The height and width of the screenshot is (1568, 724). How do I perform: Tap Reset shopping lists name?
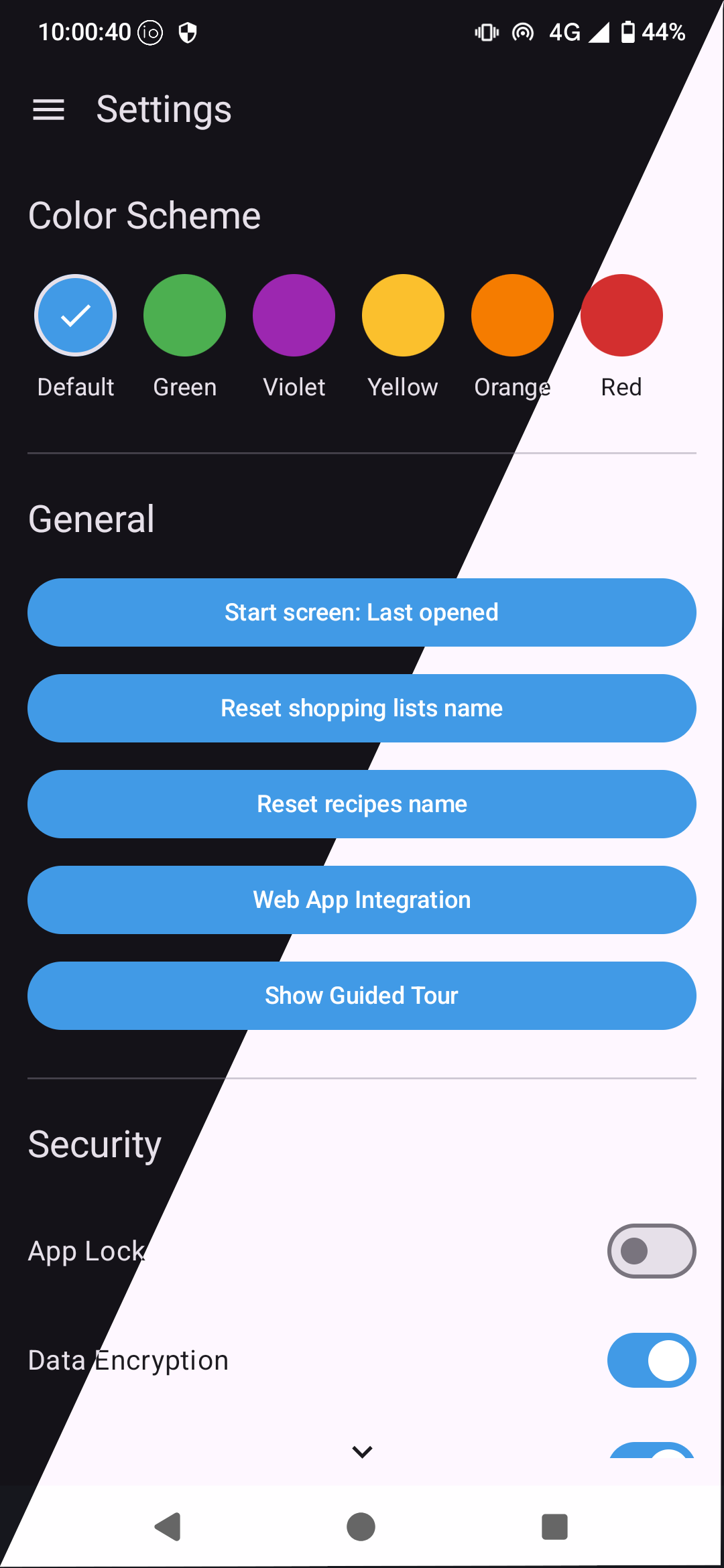tap(362, 708)
